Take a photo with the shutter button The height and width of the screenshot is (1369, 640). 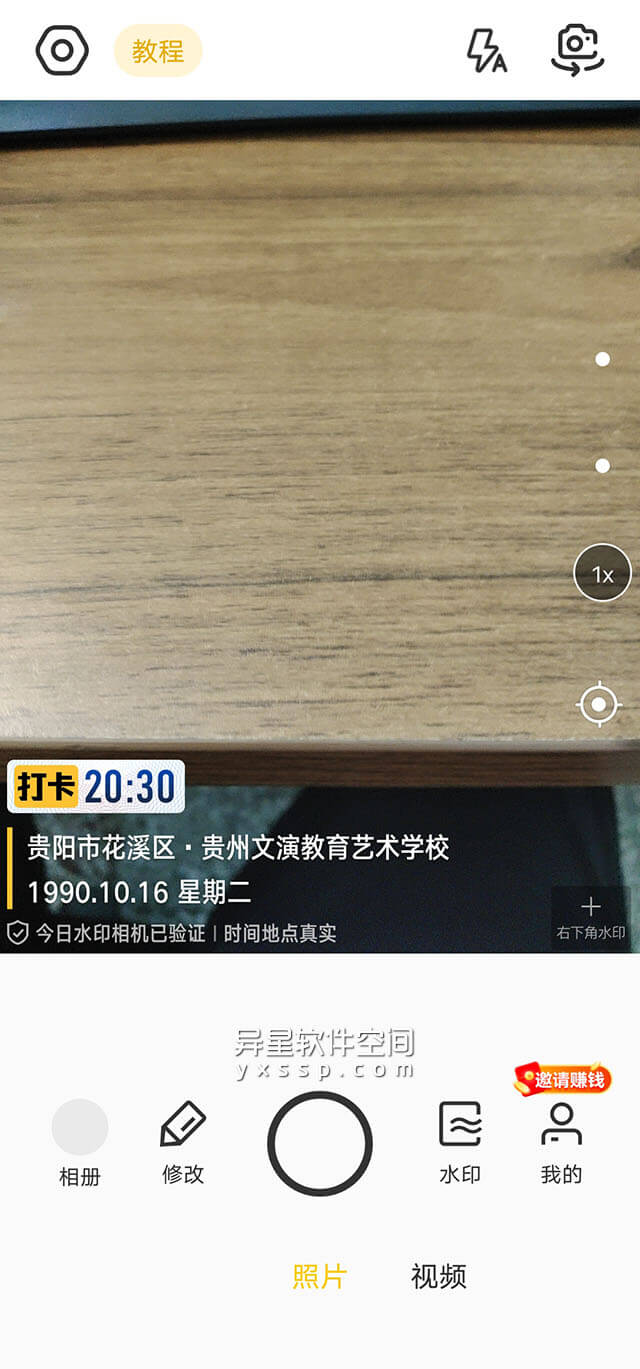(320, 1143)
